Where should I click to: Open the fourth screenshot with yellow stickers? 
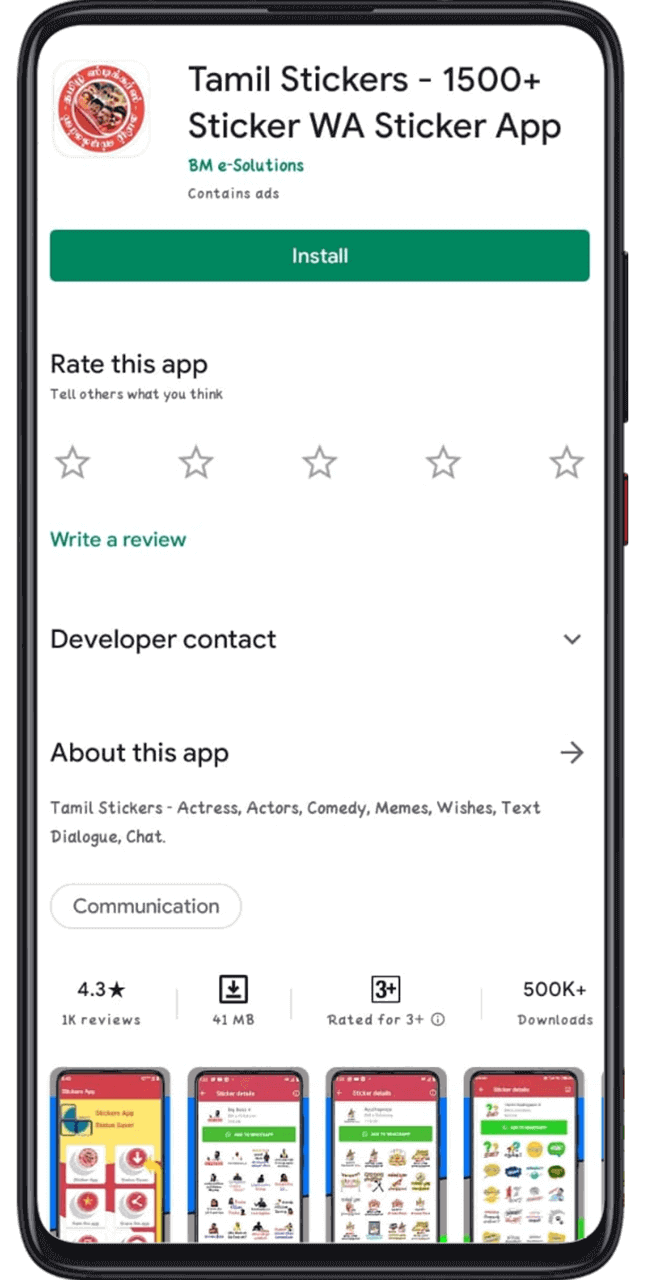(523, 1155)
